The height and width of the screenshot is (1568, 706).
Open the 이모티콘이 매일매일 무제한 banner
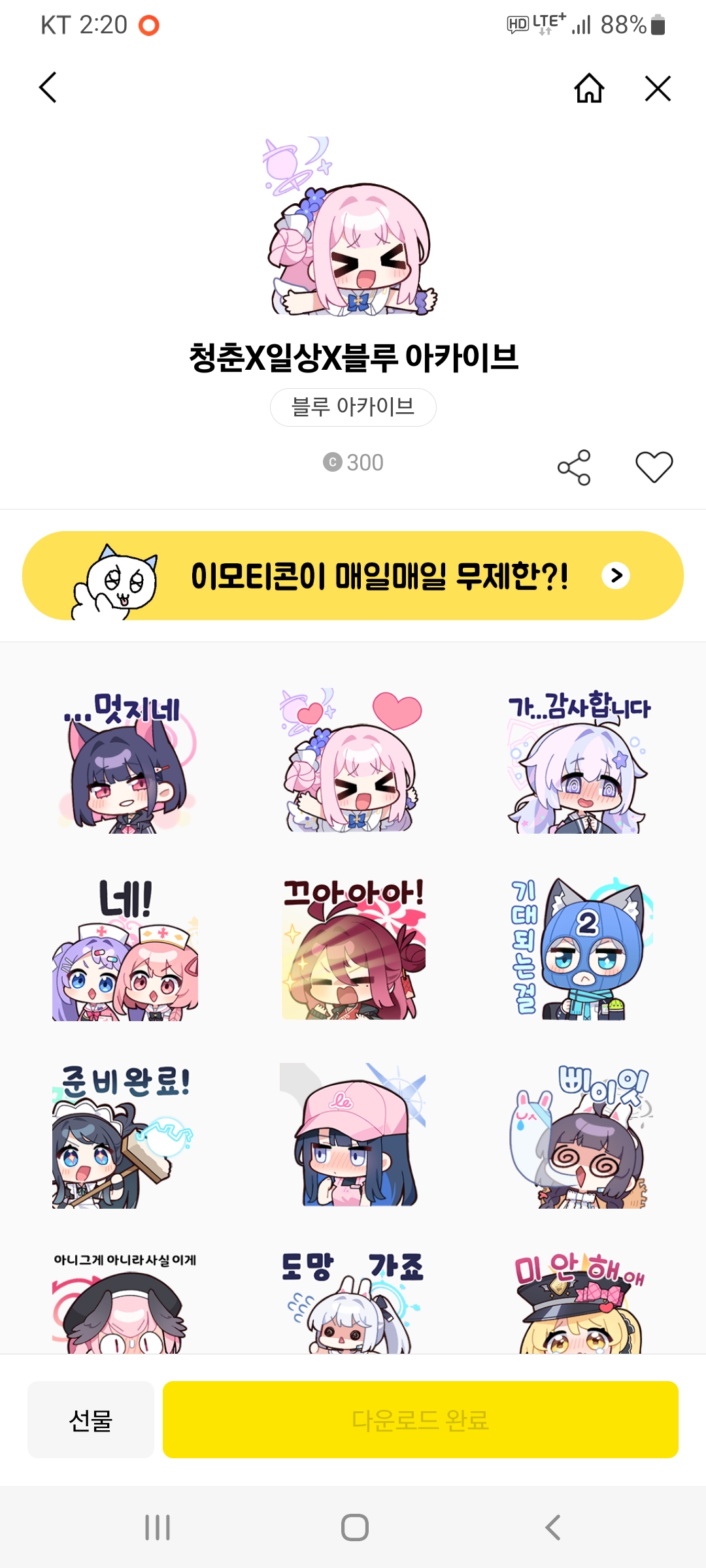click(353, 576)
